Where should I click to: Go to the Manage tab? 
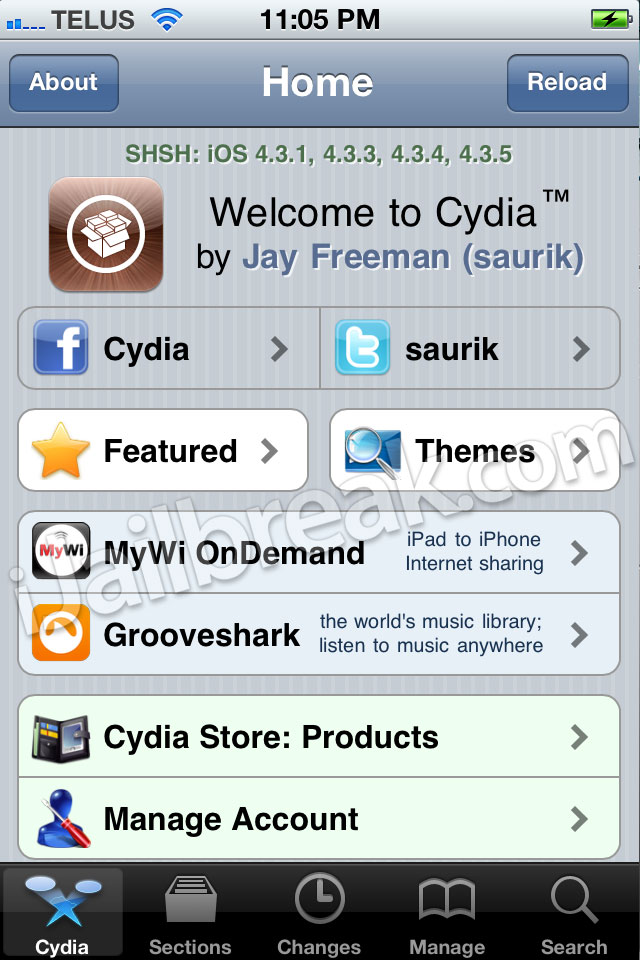coord(447,913)
